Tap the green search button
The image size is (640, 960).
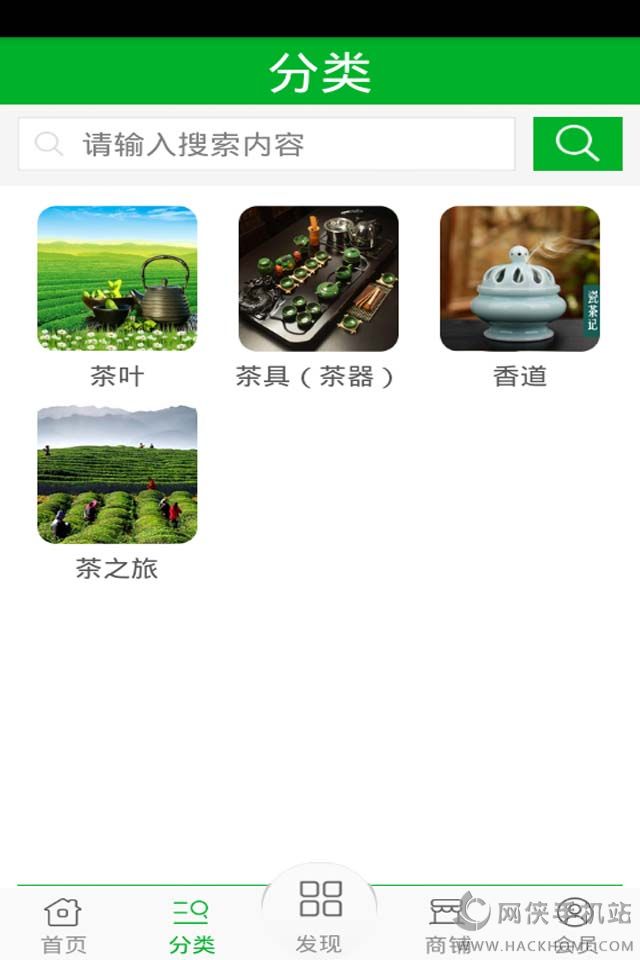pyautogui.click(x=577, y=144)
